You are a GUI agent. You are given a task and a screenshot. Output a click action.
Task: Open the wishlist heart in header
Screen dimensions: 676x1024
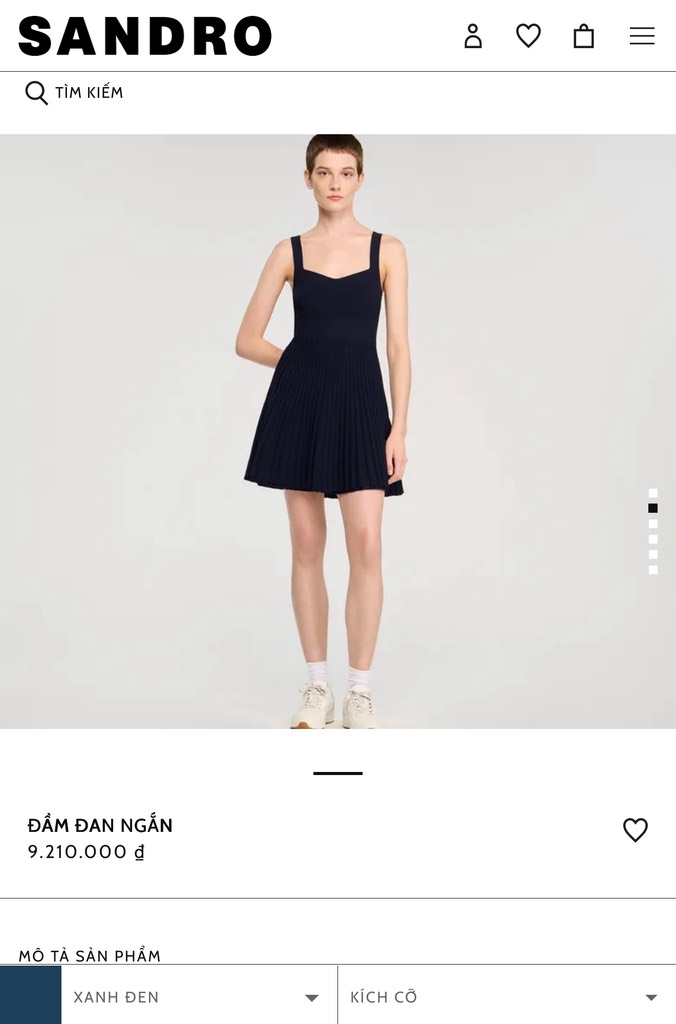pyautogui.click(x=528, y=36)
